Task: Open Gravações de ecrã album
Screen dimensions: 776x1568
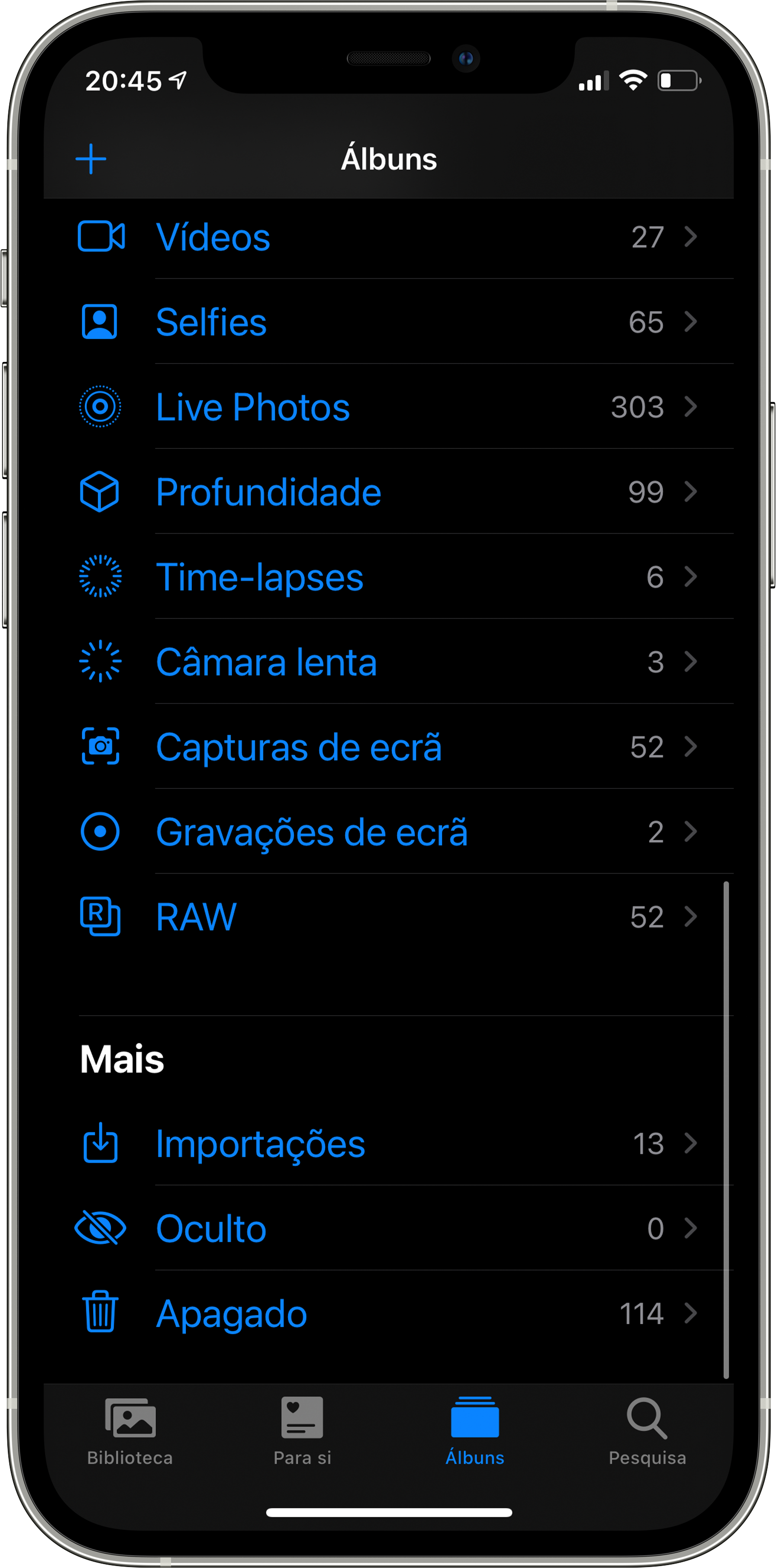Action: 388,832
